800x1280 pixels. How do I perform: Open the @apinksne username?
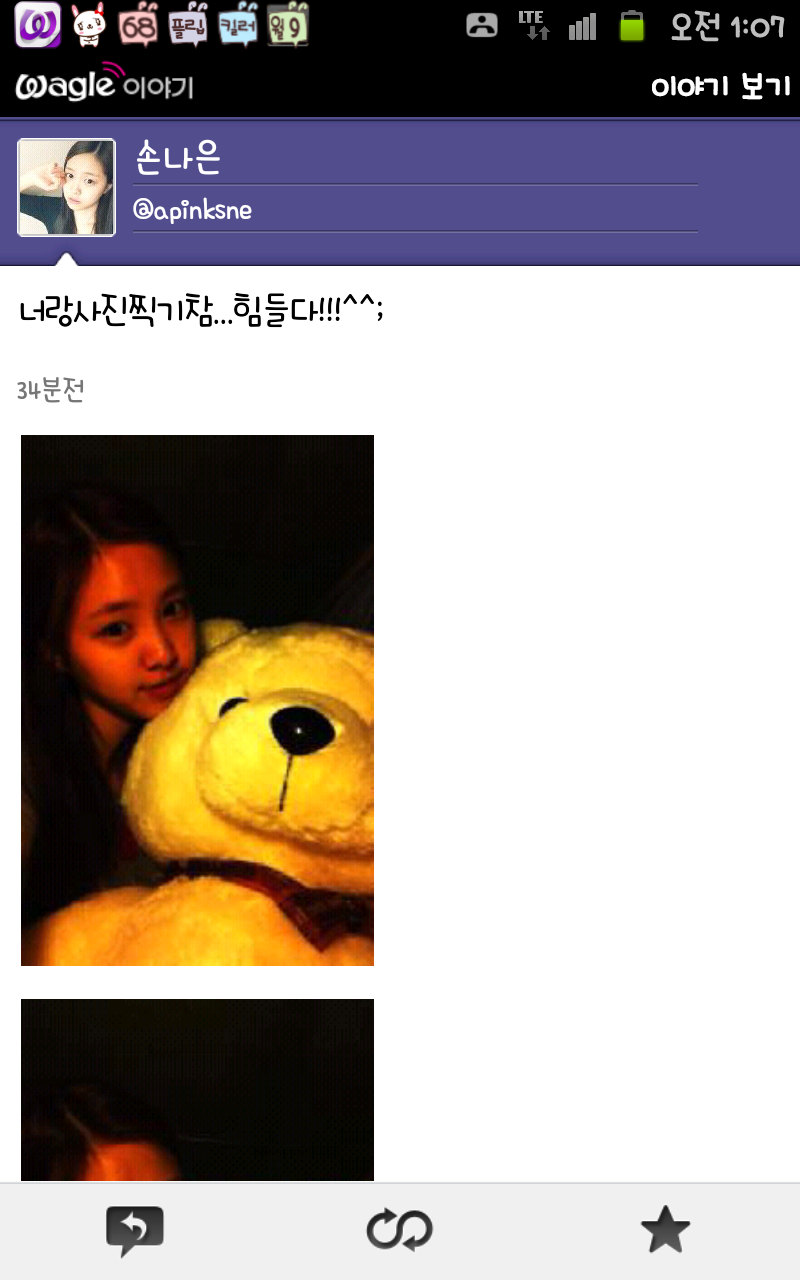point(192,210)
